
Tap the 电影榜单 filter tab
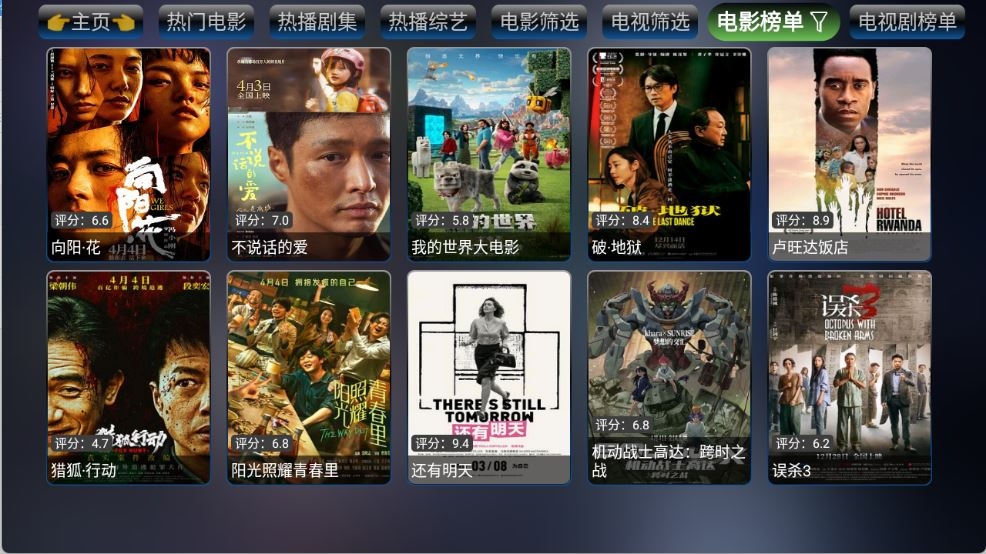pos(773,22)
